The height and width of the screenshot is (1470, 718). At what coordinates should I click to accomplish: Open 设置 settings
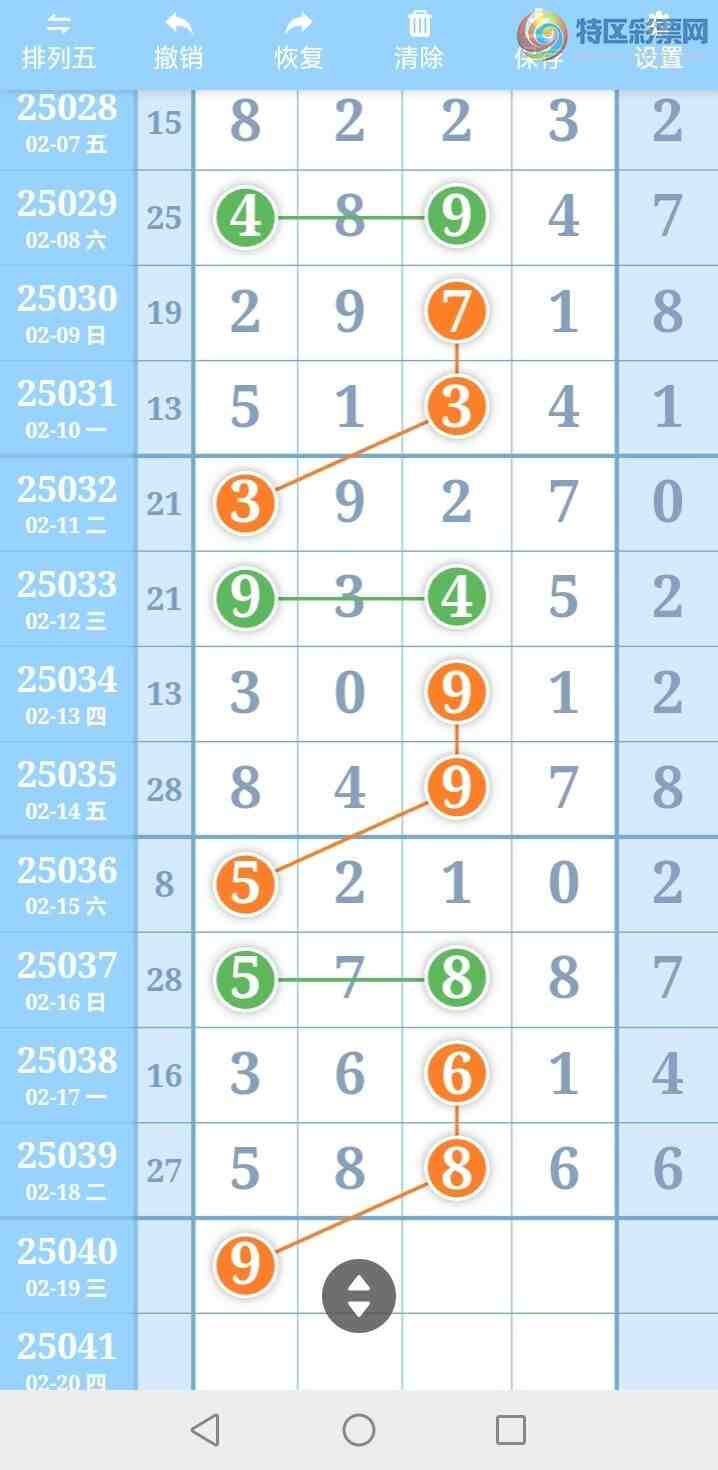[x=658, y=44]
